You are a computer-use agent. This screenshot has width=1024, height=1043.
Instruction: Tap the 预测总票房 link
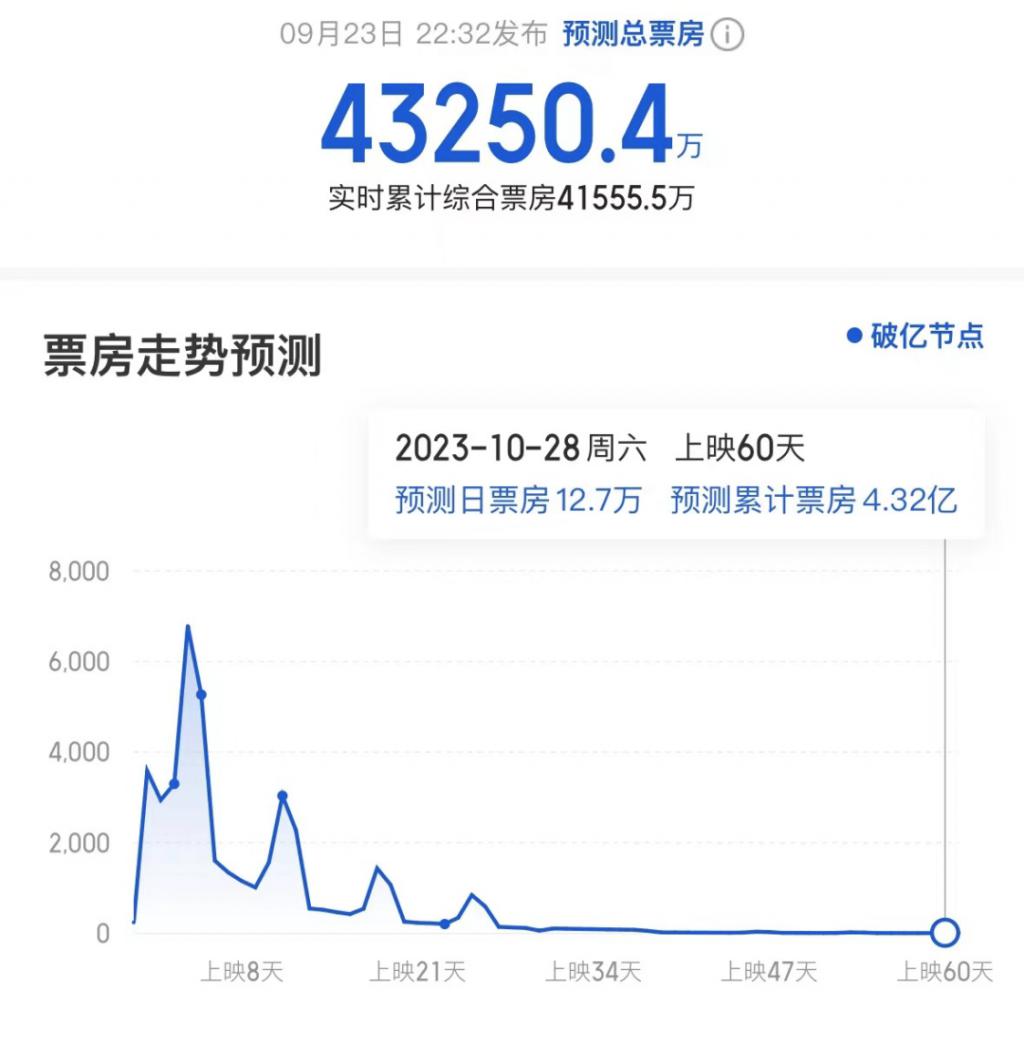[x=633, y=35]
